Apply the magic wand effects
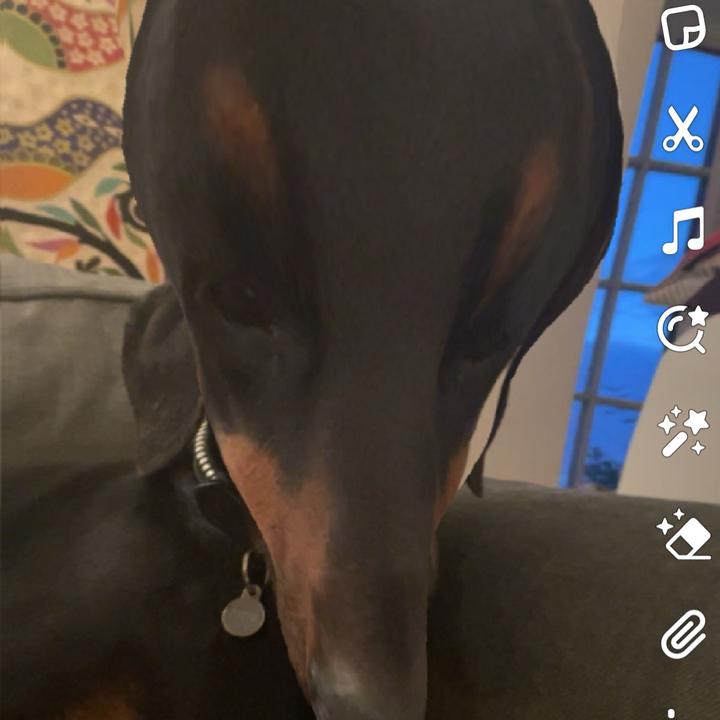 (683, 432)
